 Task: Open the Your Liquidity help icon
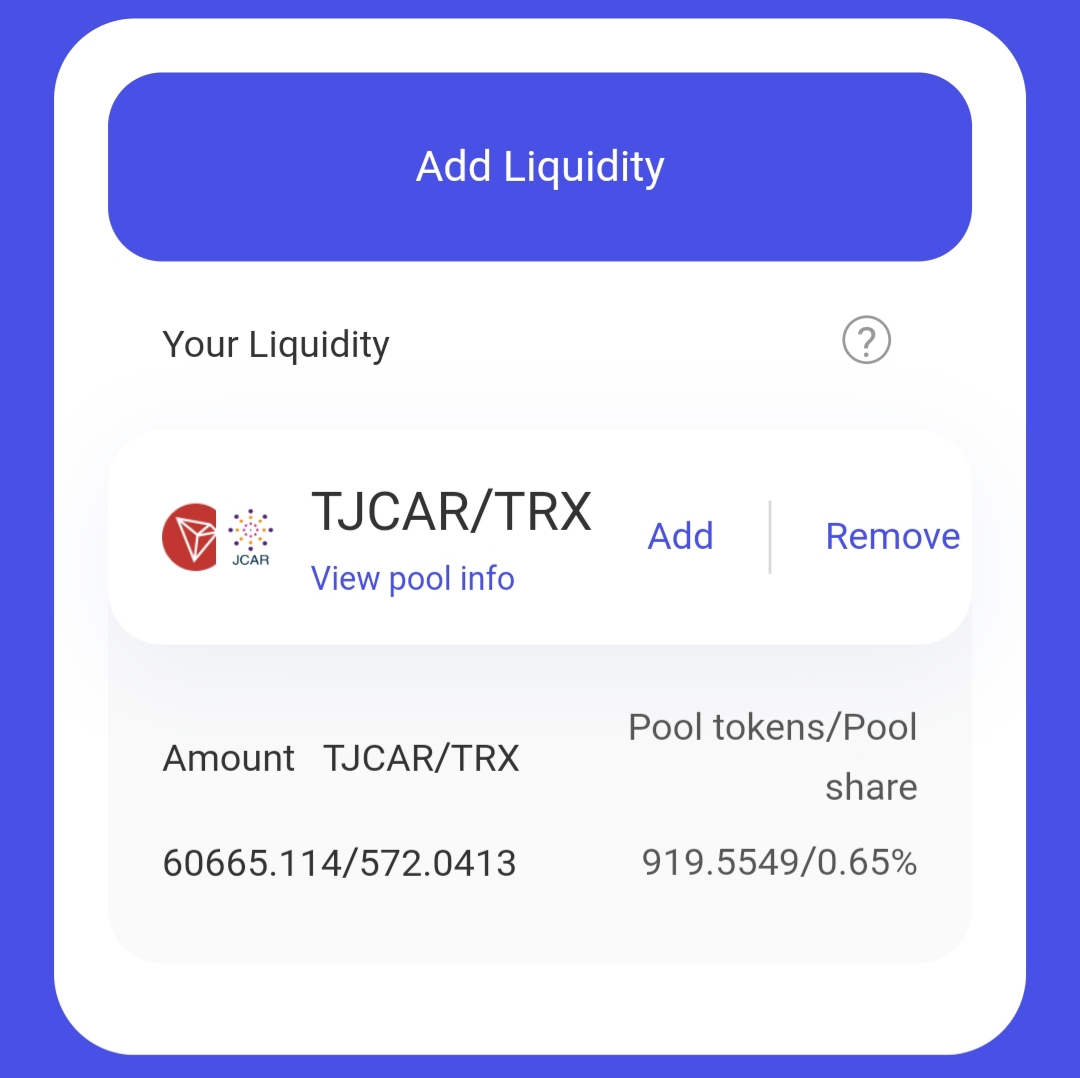coord(866,341)
